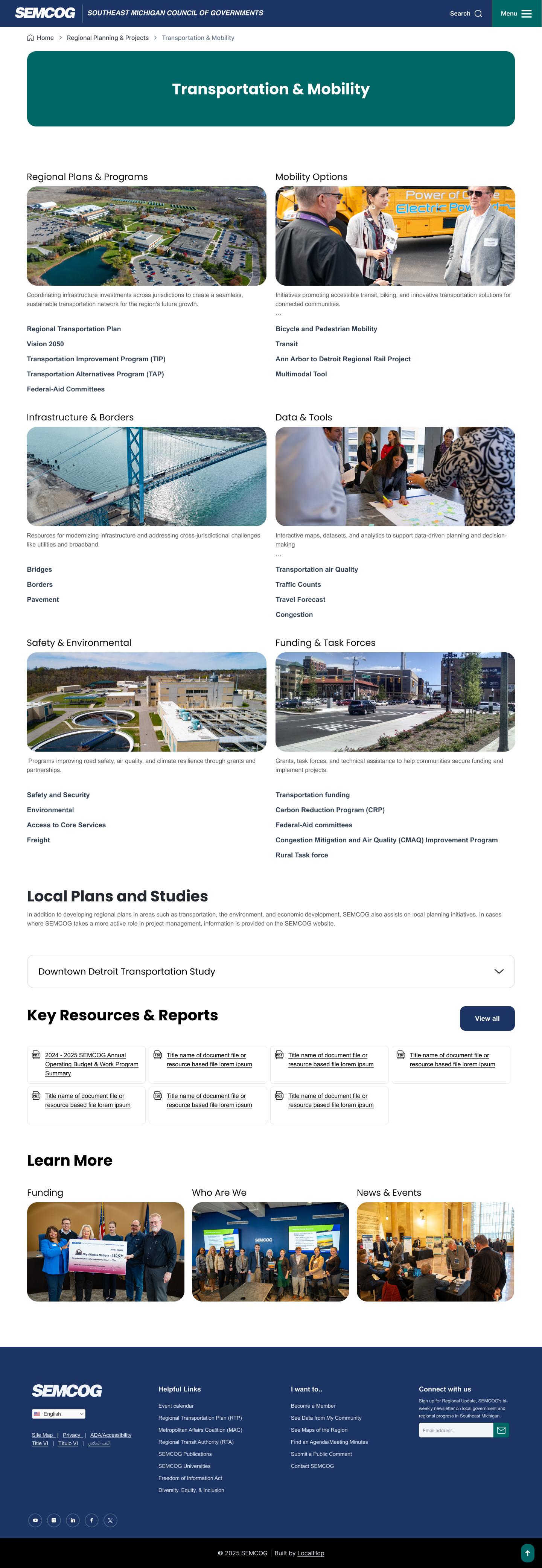Open Bicycle and Pedestrian Mobility link
The height and width of the screenshot is (1568, 542).
click(x=326, y=329)
